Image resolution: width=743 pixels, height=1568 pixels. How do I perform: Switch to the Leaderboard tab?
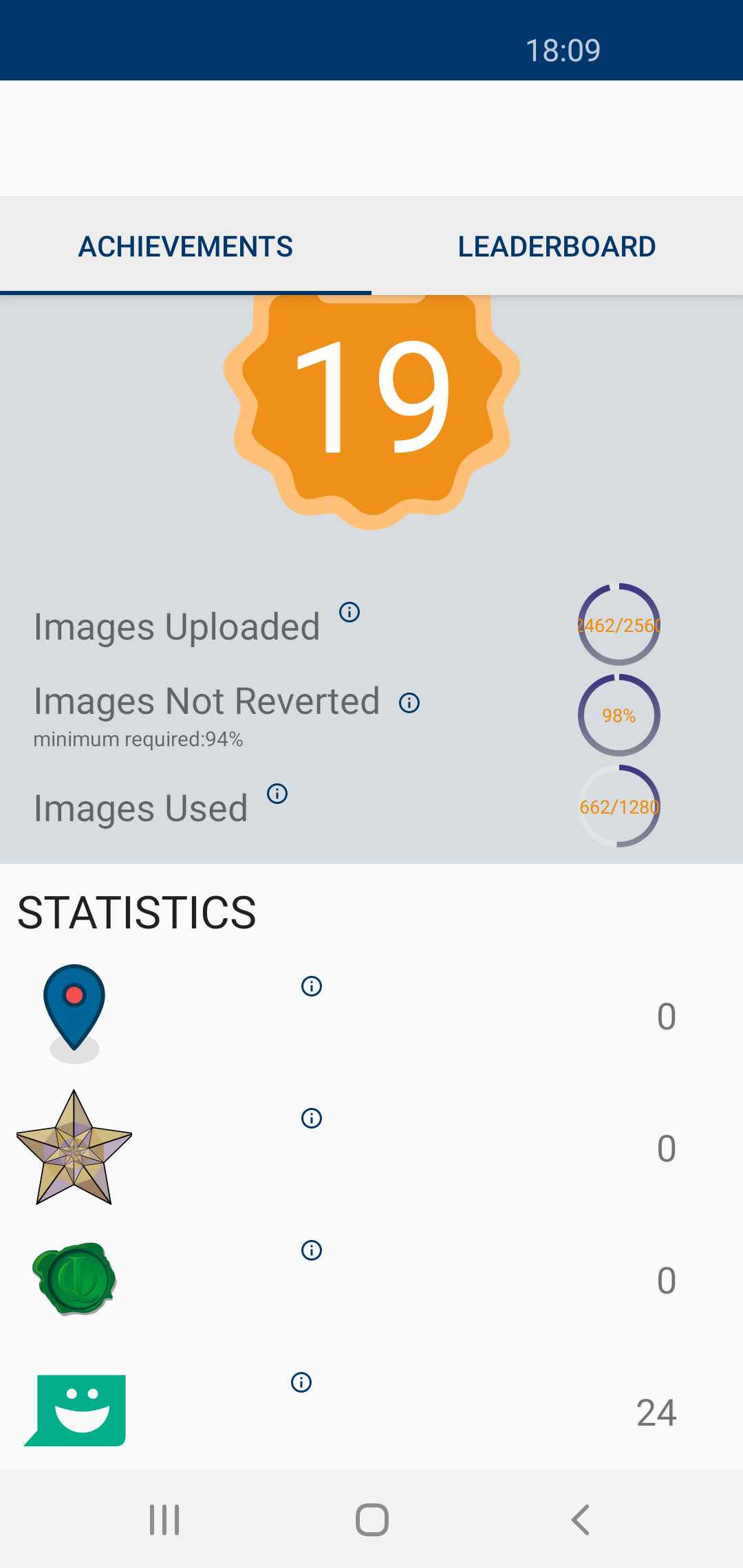click(557, 246)
